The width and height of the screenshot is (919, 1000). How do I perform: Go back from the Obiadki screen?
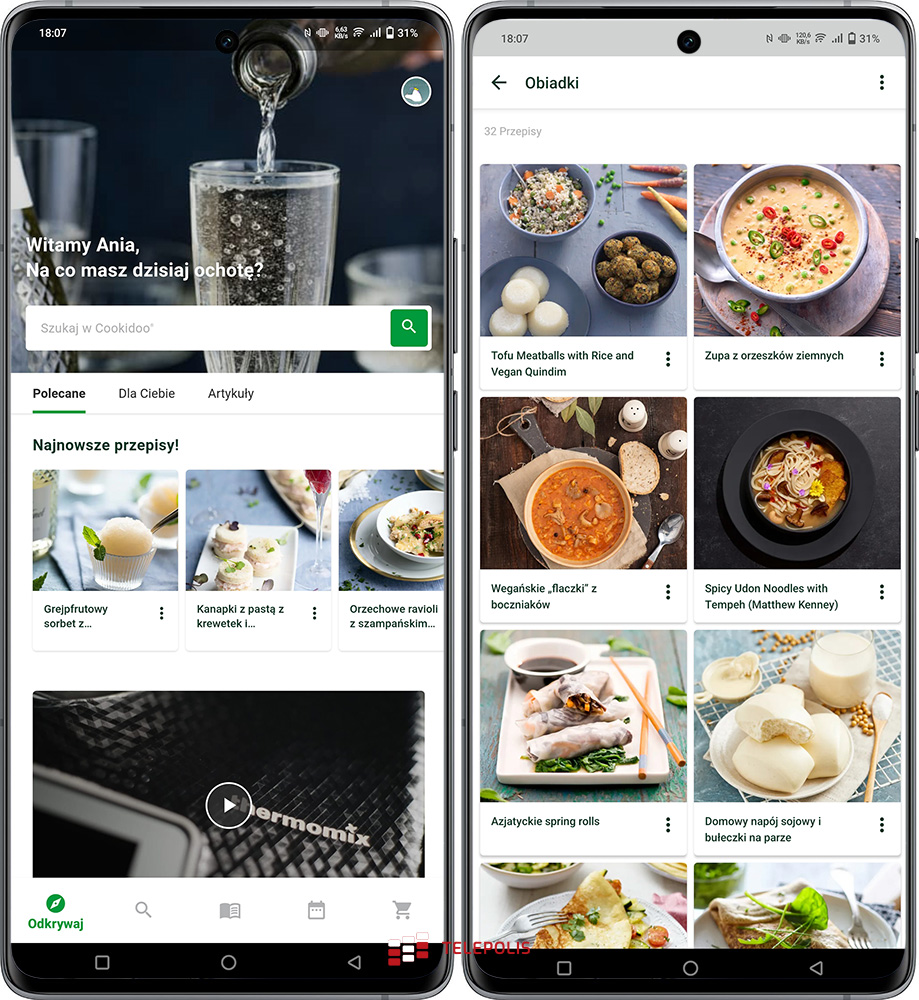499,83
